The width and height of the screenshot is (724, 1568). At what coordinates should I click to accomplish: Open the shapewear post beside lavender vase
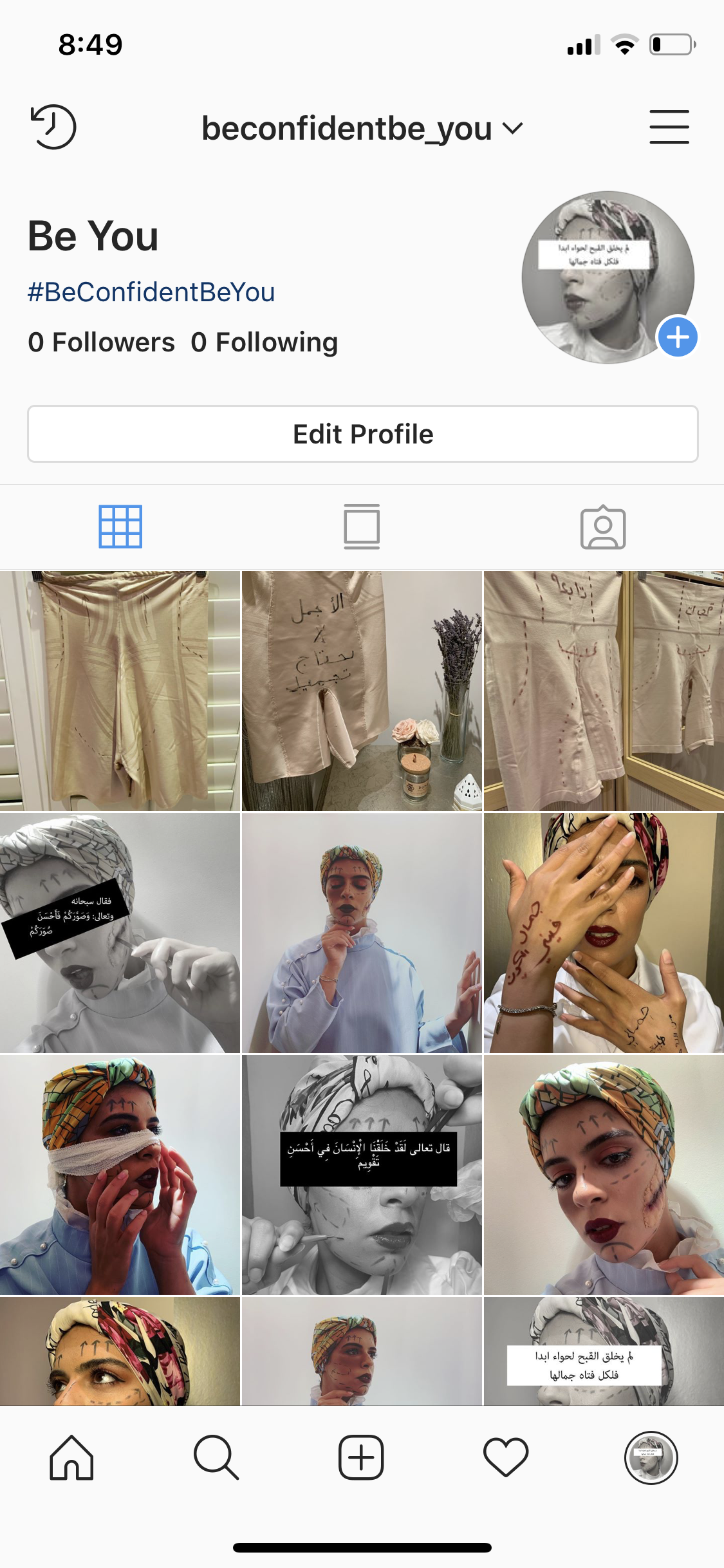click(x=362, y=691)
